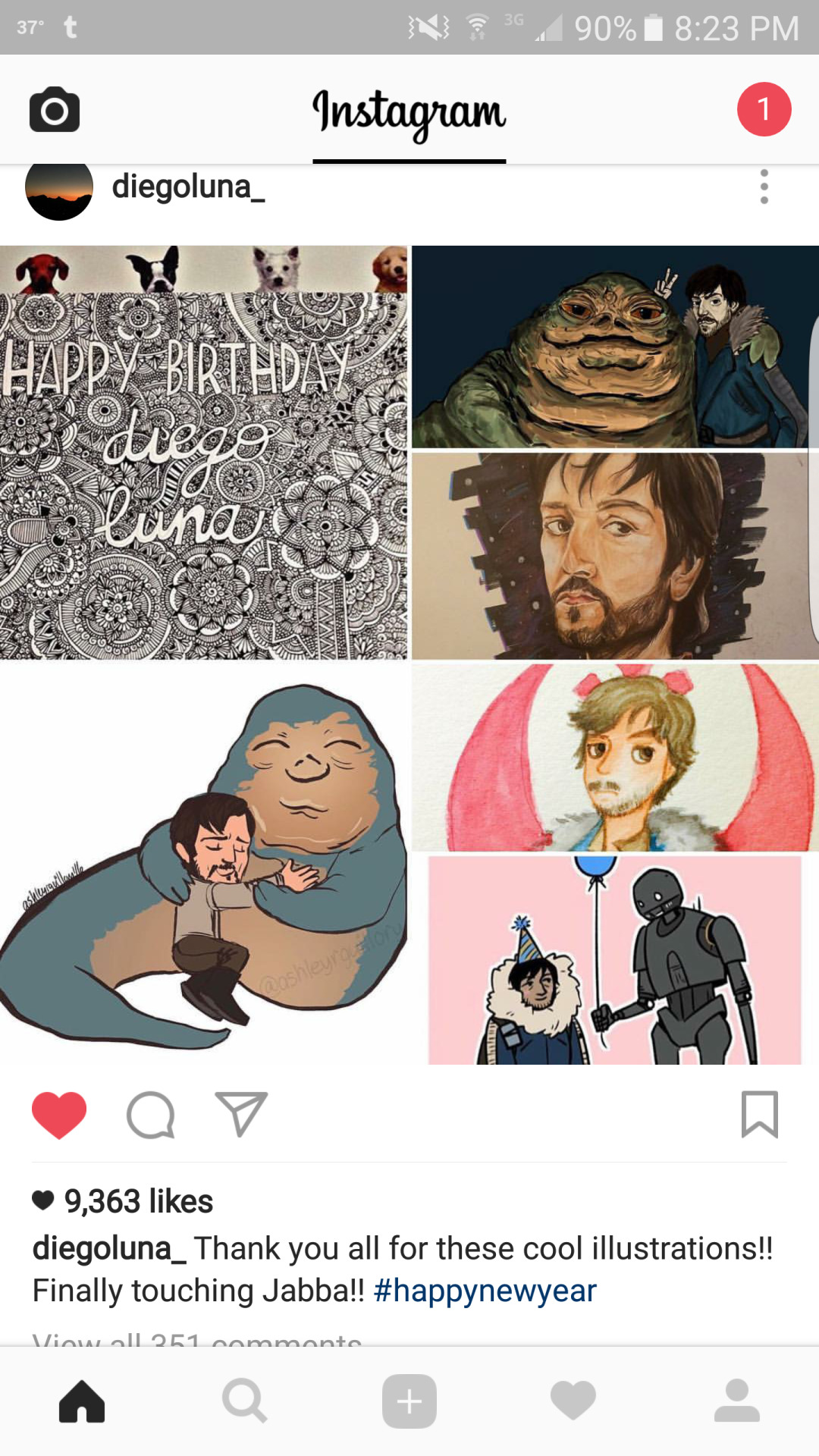
Task: Unlike the post with the red heart
Action: [59, 1115]
